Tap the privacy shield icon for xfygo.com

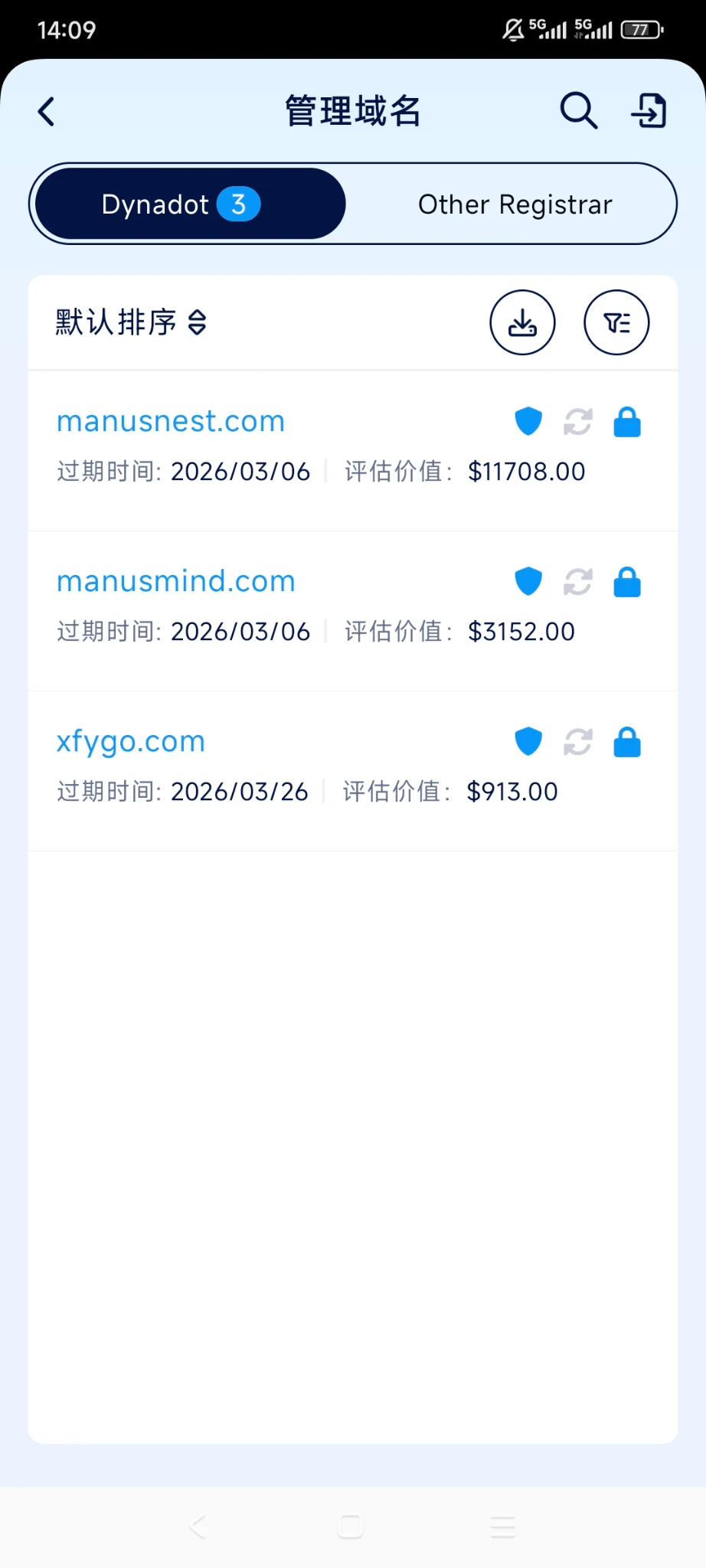pyautogui.click(x=528, y=742)
